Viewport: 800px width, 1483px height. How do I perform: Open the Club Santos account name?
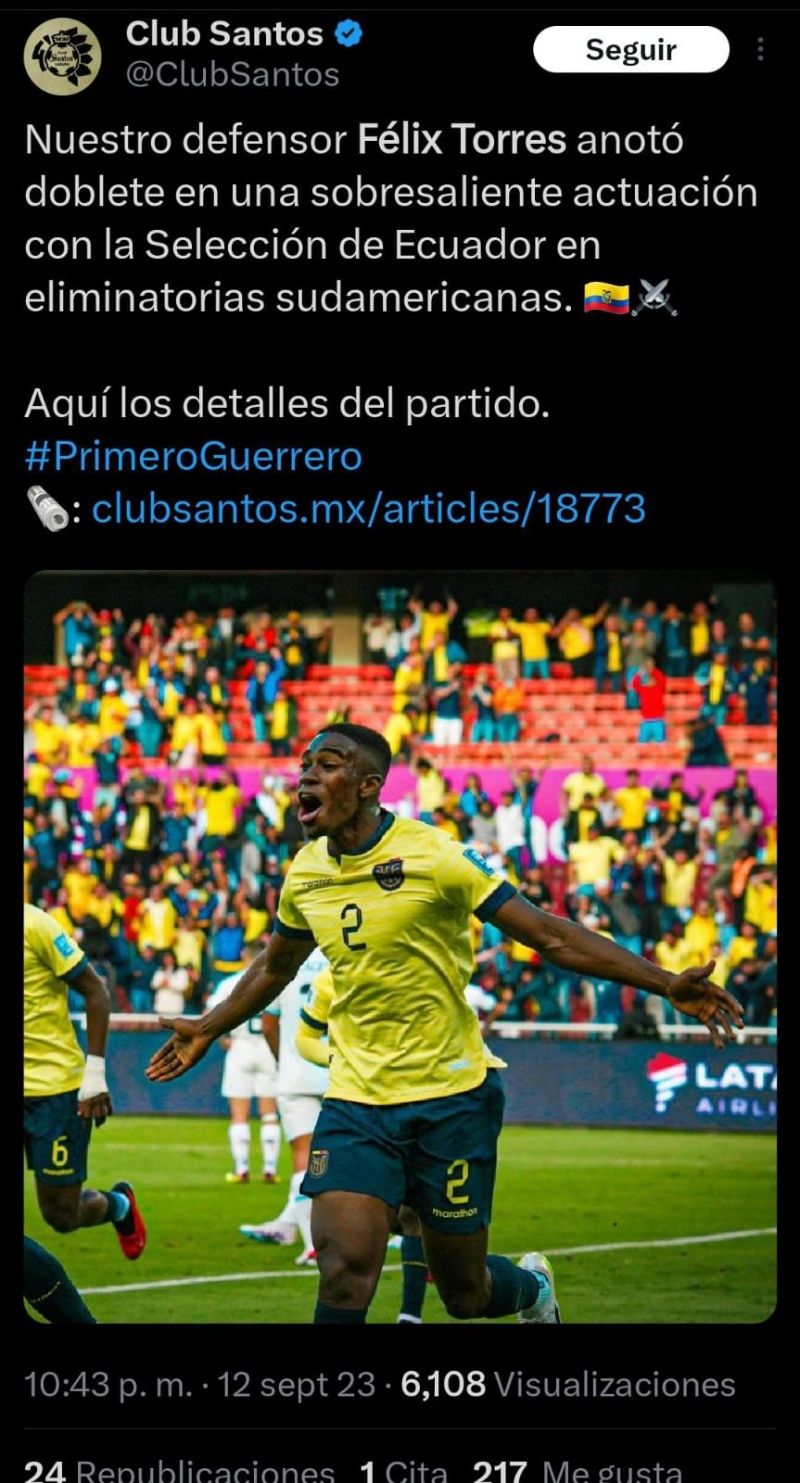[225, 34]
